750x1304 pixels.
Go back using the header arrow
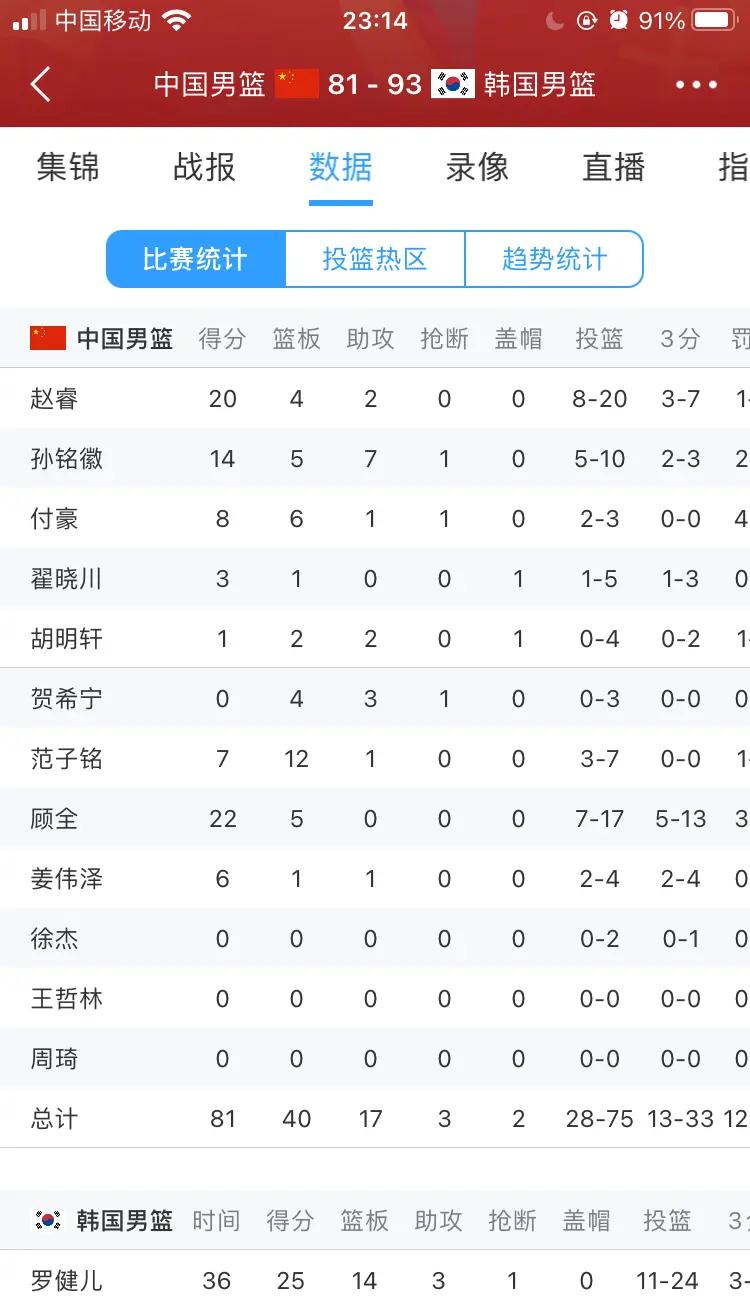40,85
